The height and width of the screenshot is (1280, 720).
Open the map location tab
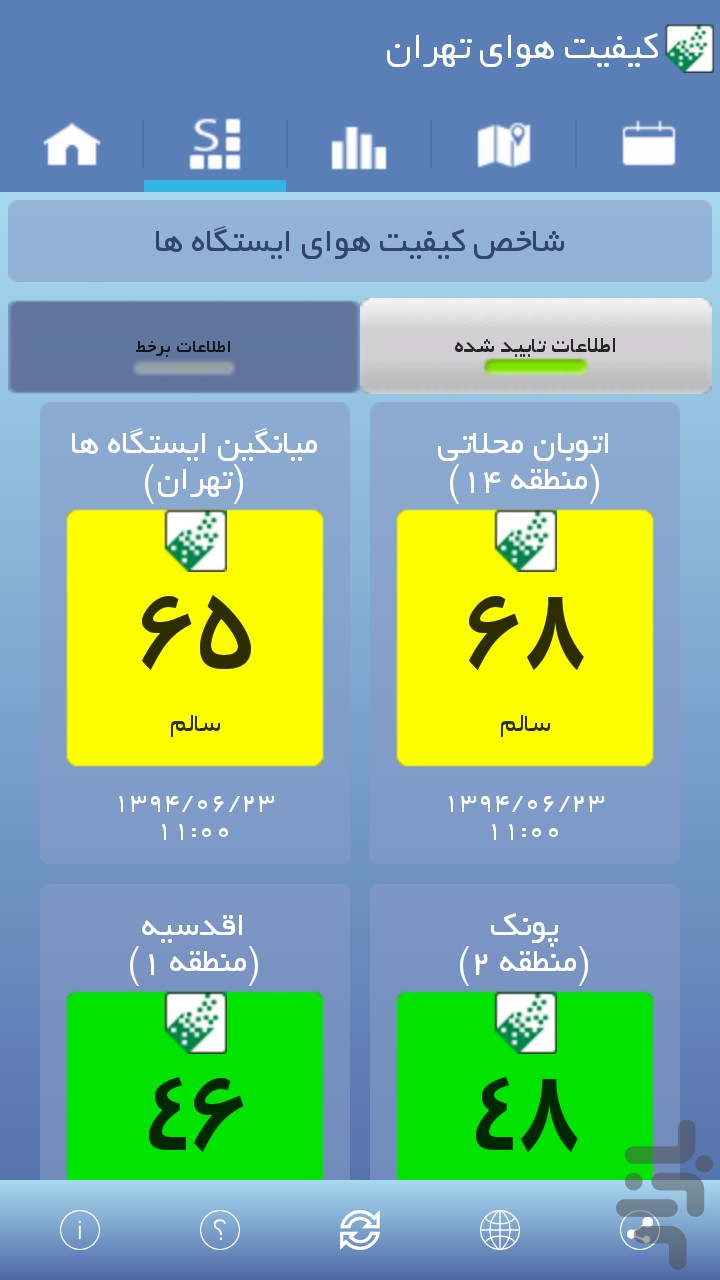[503, 145]
